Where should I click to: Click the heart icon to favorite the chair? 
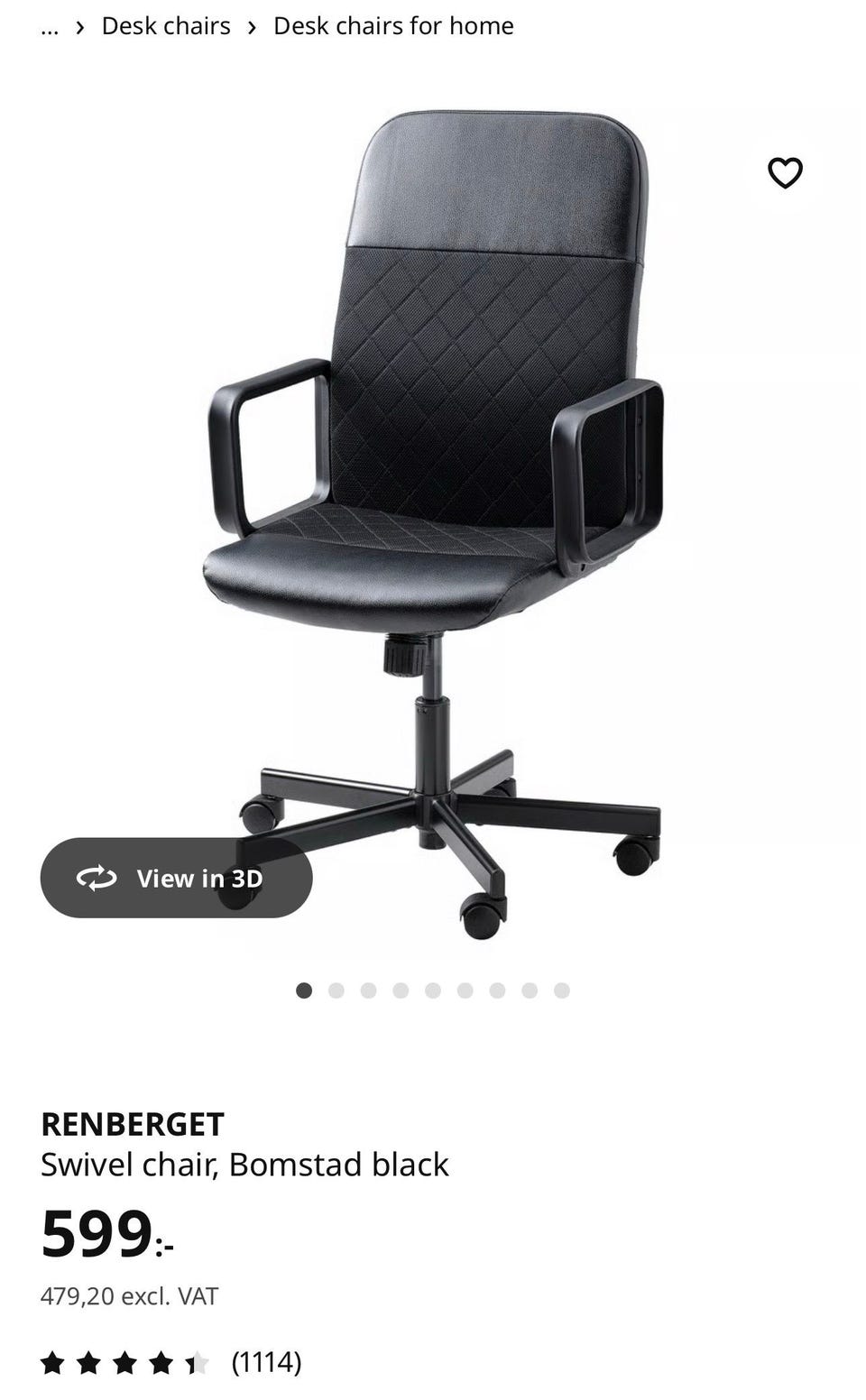(785, 172)
